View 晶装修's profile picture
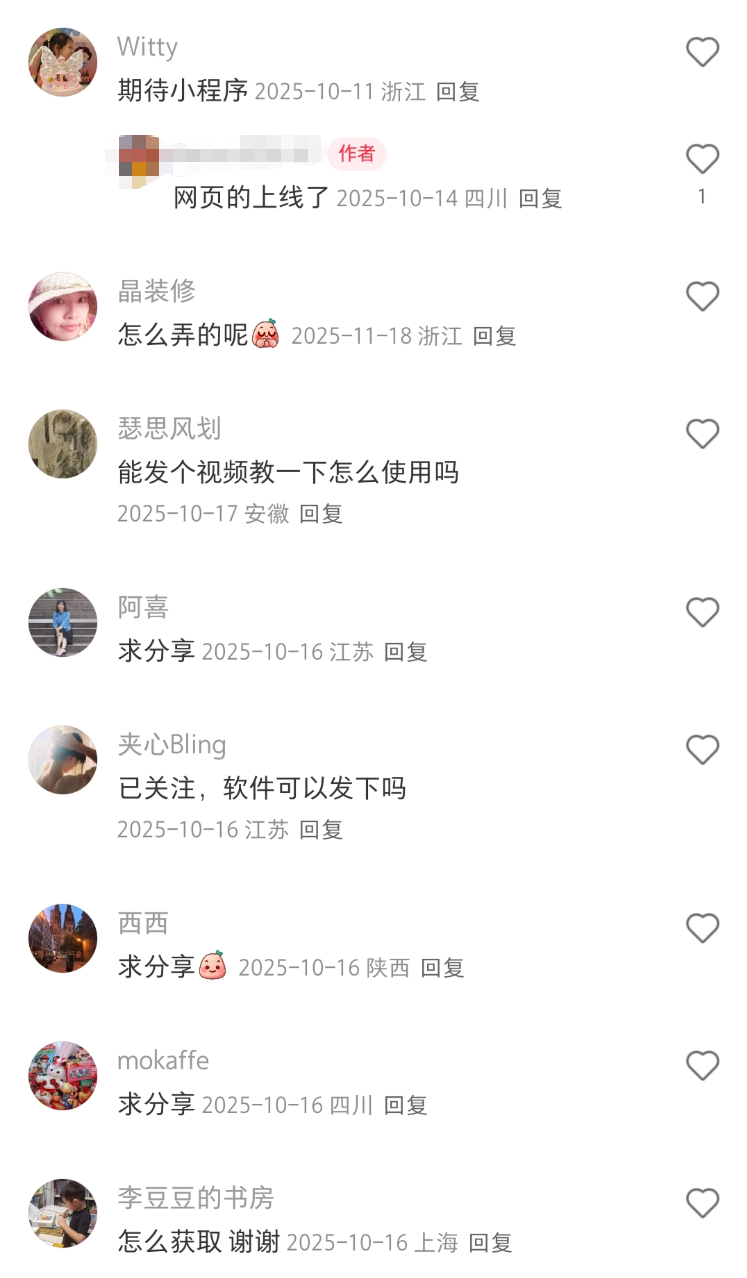 [x=63, y=306]
